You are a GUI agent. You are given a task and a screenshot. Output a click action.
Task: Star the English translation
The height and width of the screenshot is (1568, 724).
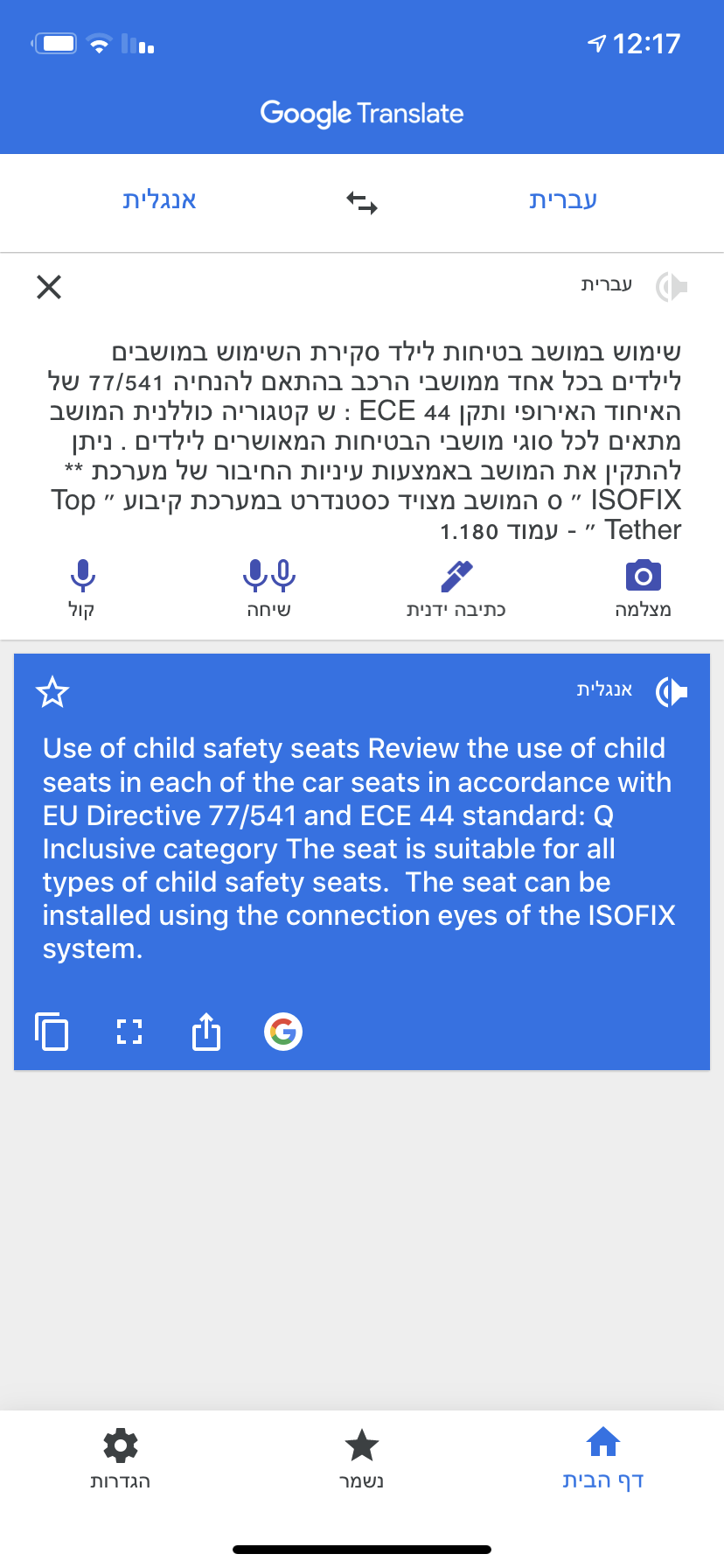tap(52, 692)
